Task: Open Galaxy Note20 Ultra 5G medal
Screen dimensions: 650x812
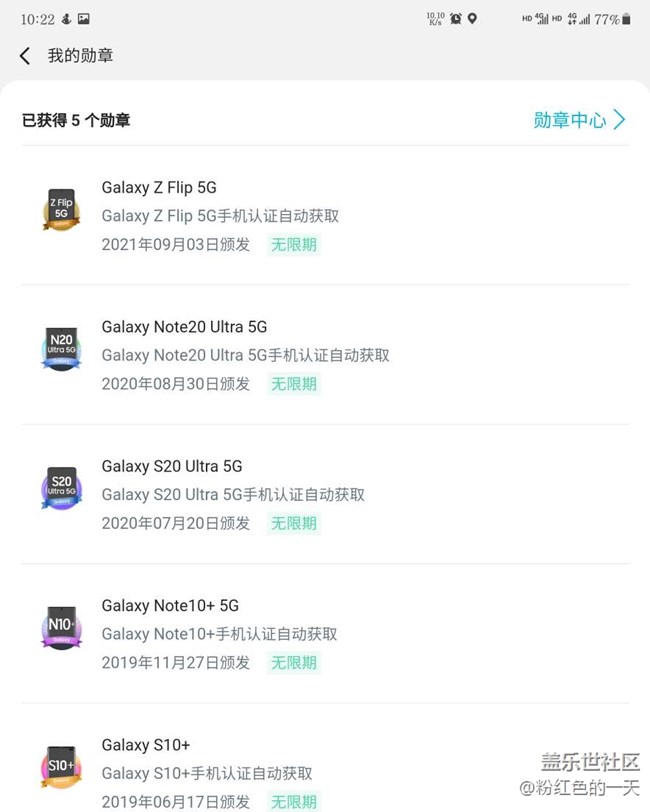Action: (x=245, y=355)
